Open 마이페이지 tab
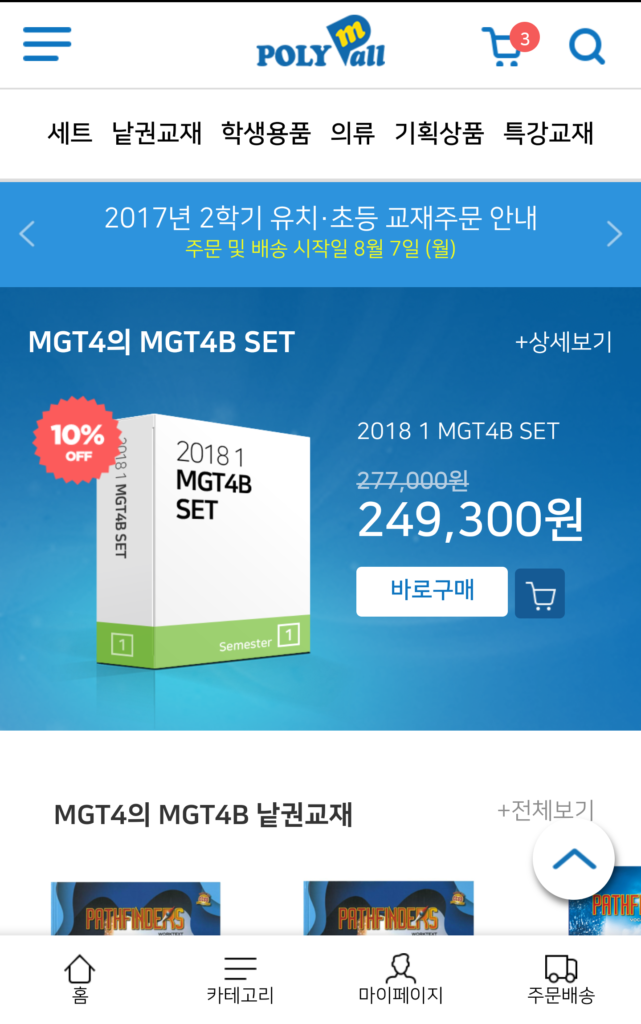Image resolution: width=641 pixels, height=1024 pixels. pos(400,979)
